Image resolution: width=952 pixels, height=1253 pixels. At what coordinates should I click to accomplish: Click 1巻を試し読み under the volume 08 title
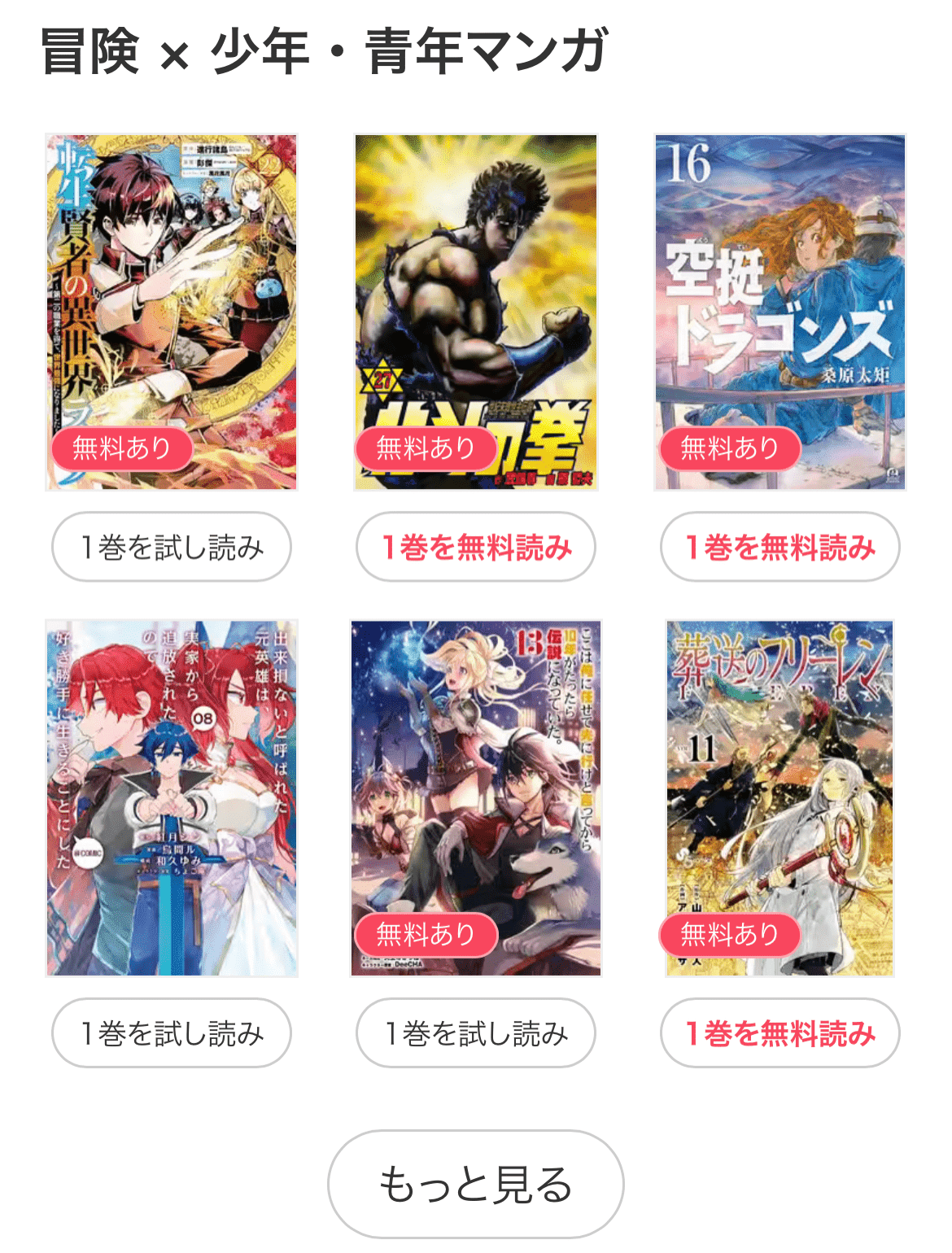click(171, 1034)
